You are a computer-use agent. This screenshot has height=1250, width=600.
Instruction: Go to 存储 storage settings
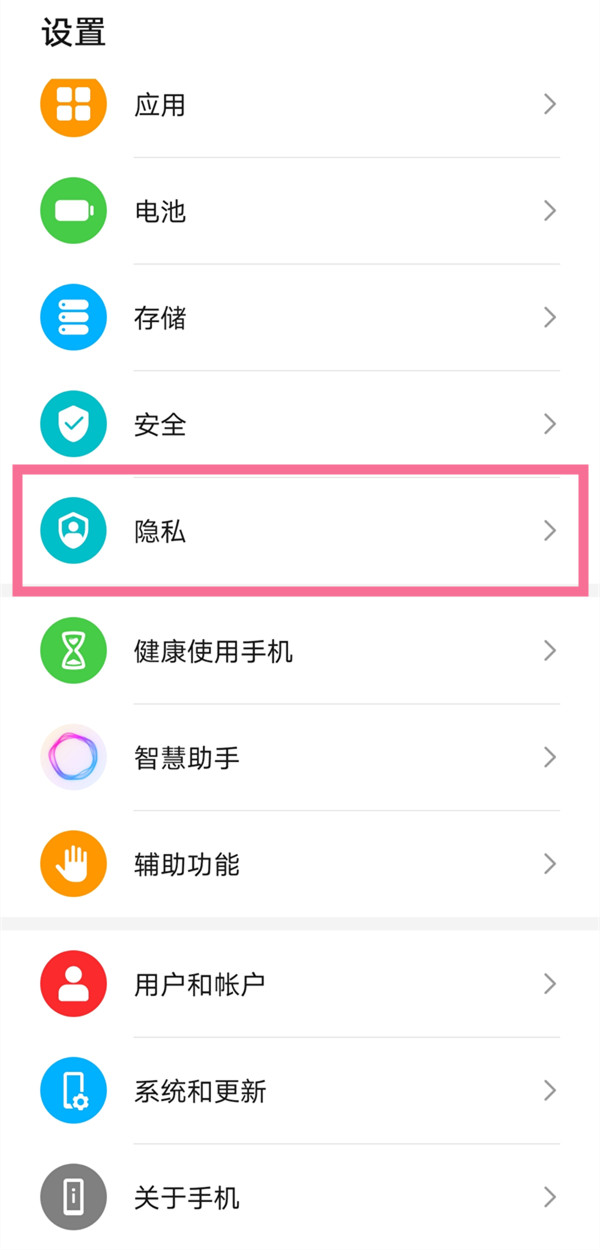click(x=300, y=318)
